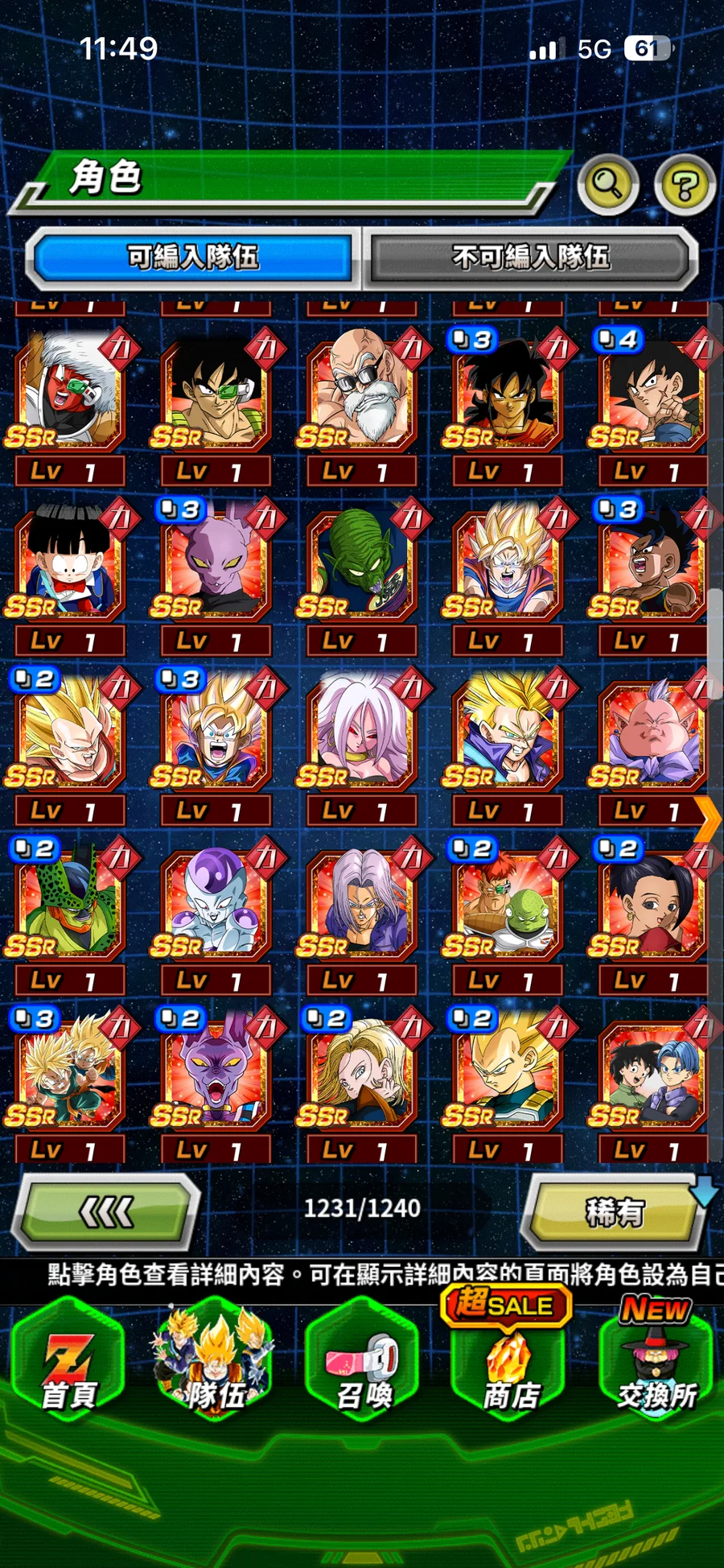View Master Roshi character card
This screenshot has height=1568, width=724.
(360, 392)
